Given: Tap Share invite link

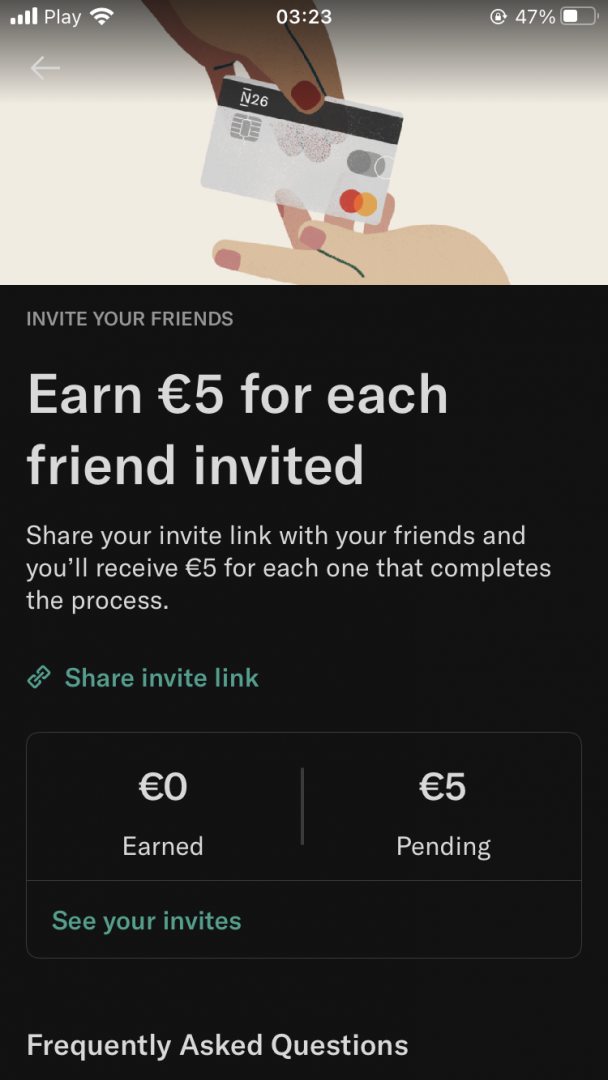Looking at the screenshot, I should click(x=160, y=678).
